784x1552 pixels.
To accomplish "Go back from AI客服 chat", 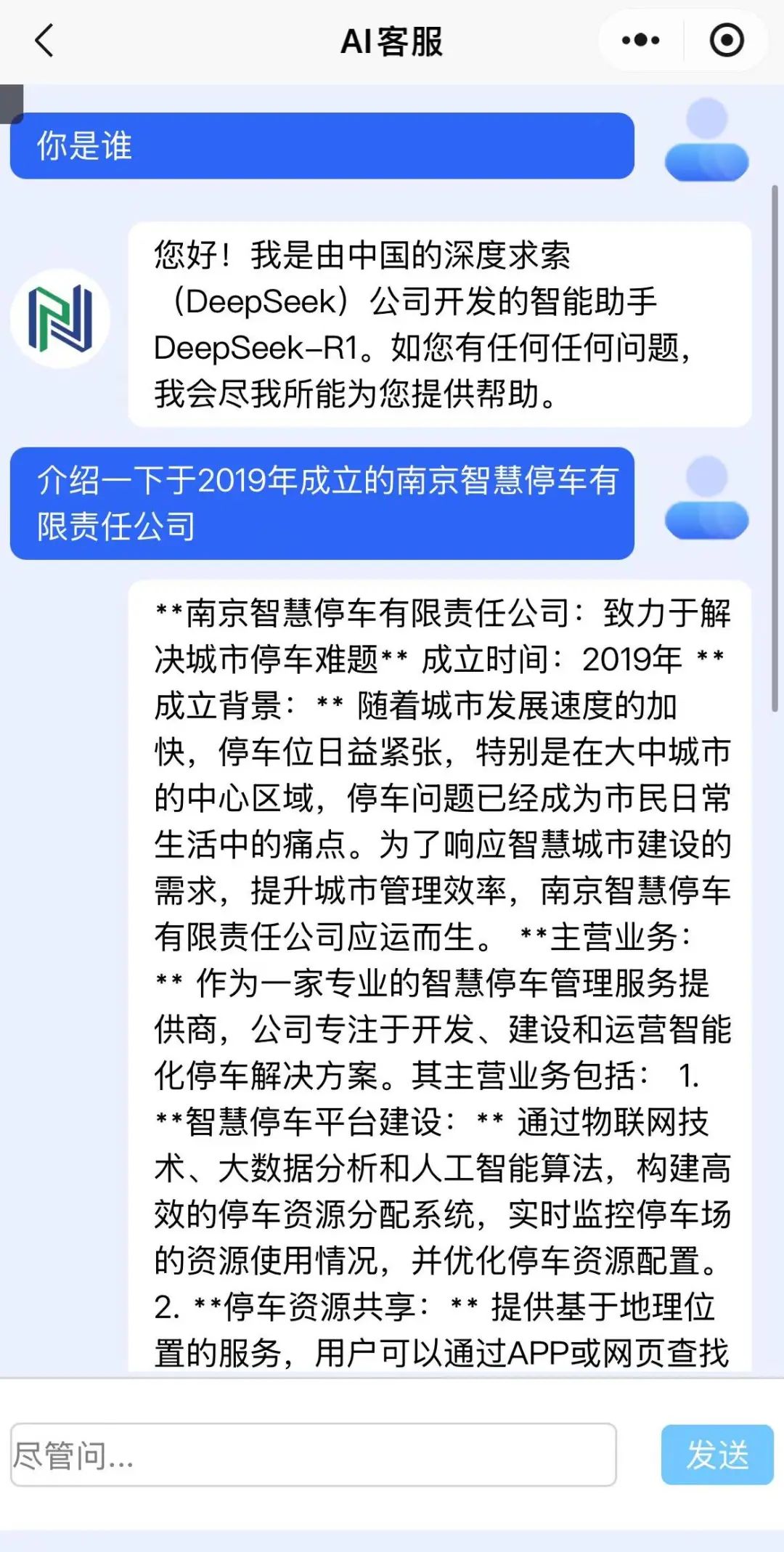I will click(45, 41).
